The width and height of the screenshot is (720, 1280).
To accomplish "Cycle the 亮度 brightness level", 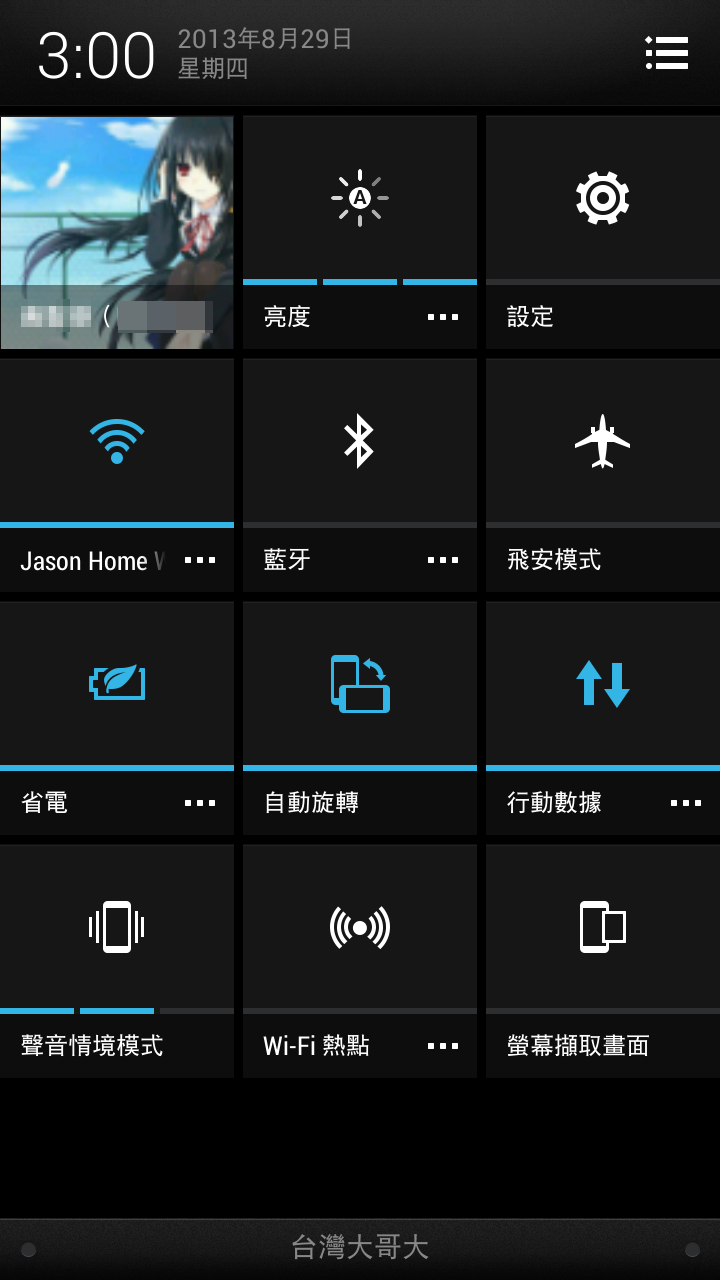I will pos(359,198).
